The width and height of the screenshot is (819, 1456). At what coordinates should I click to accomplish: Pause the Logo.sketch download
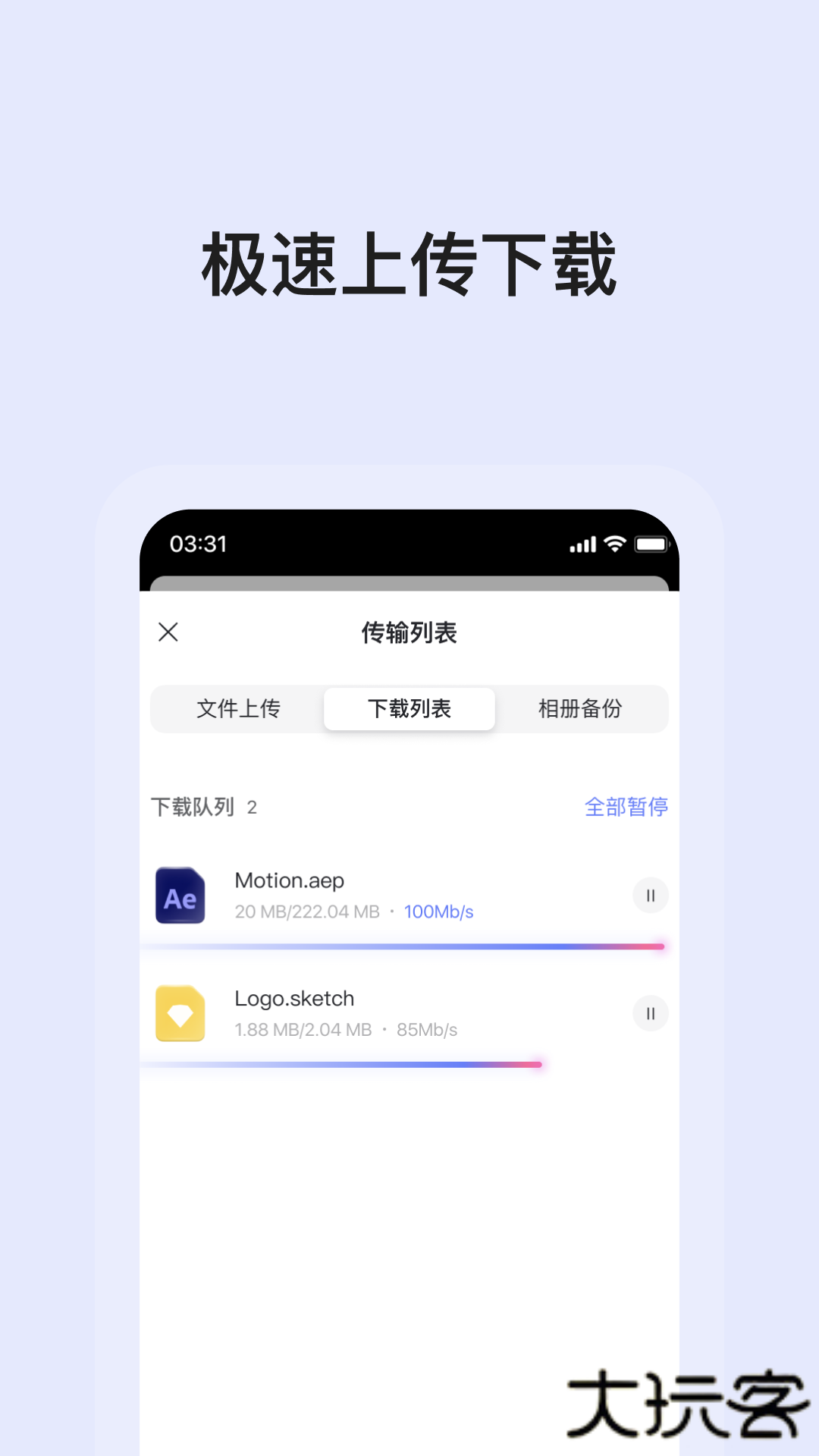click(x=650, y=1014)
